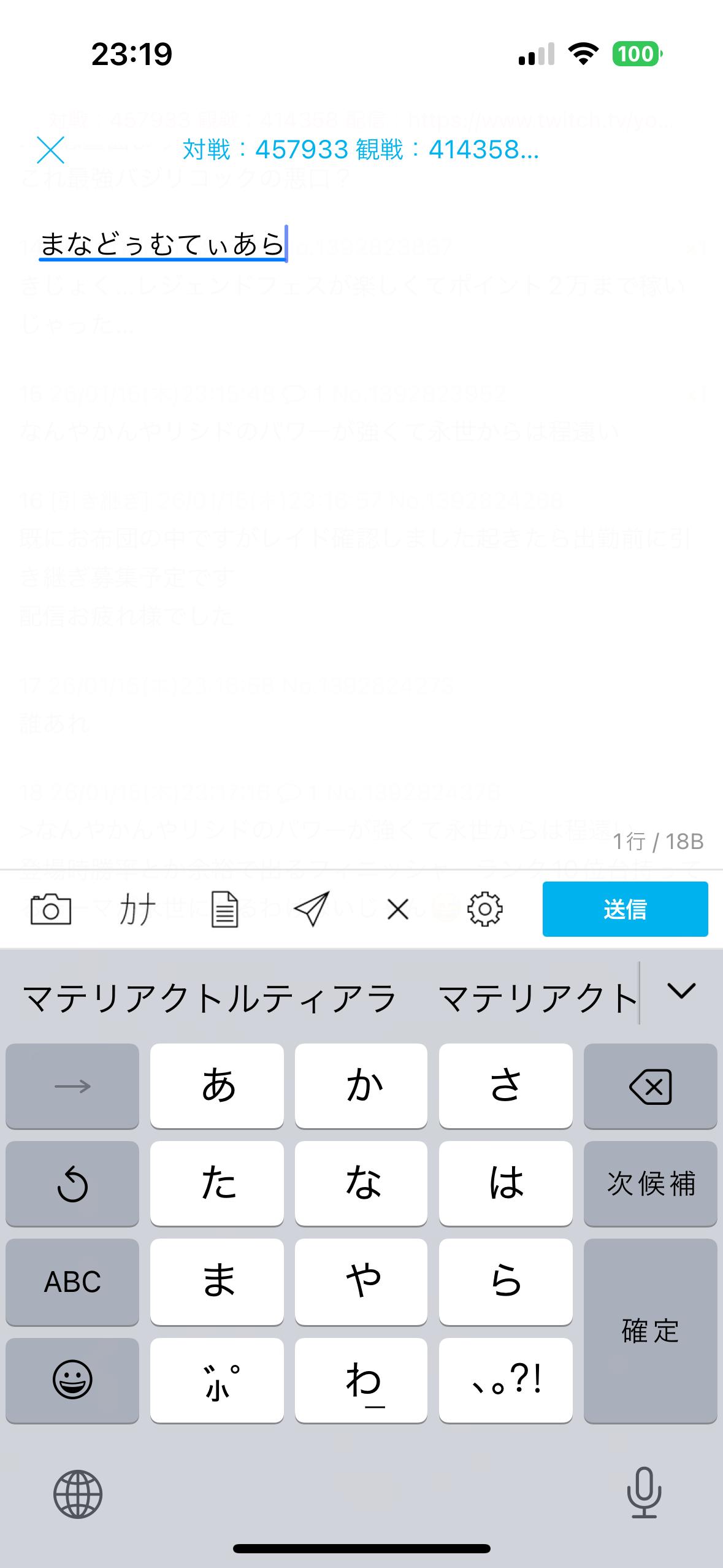Open the emoji keyboard
723x1568 pixels.
point(72,1380)
